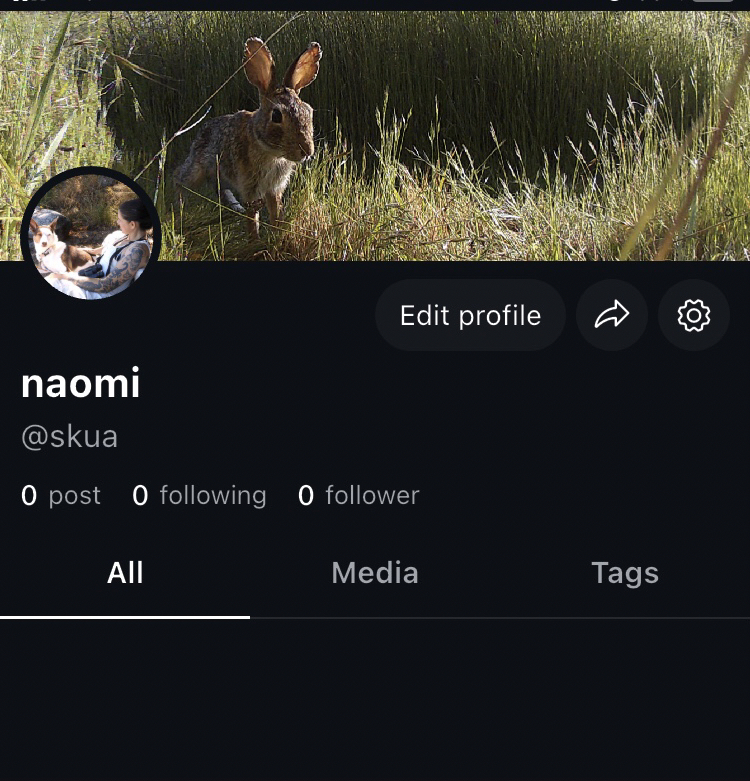View the following list

pyautogui.click(x=200, y=496)
